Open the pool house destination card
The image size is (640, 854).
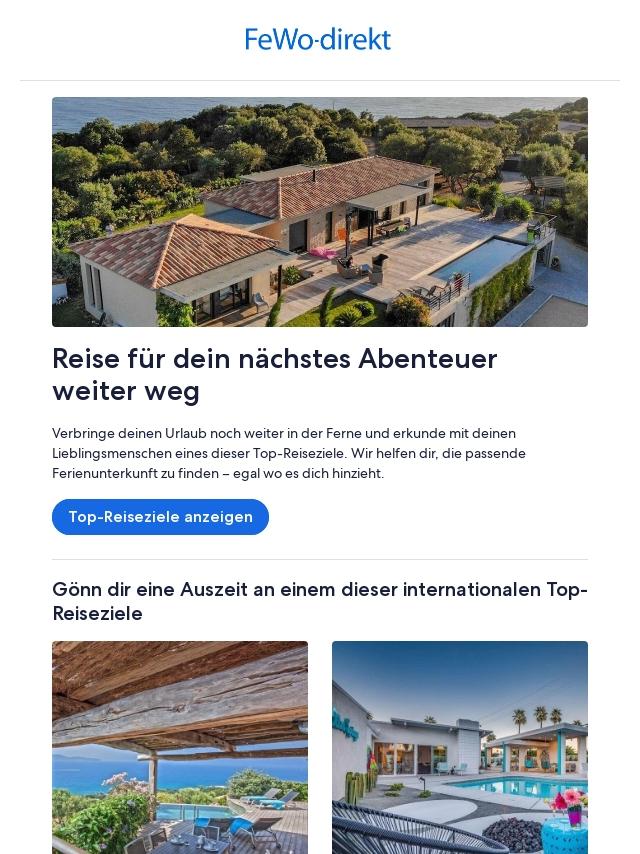pyautogui.click(x=460, y=746)
